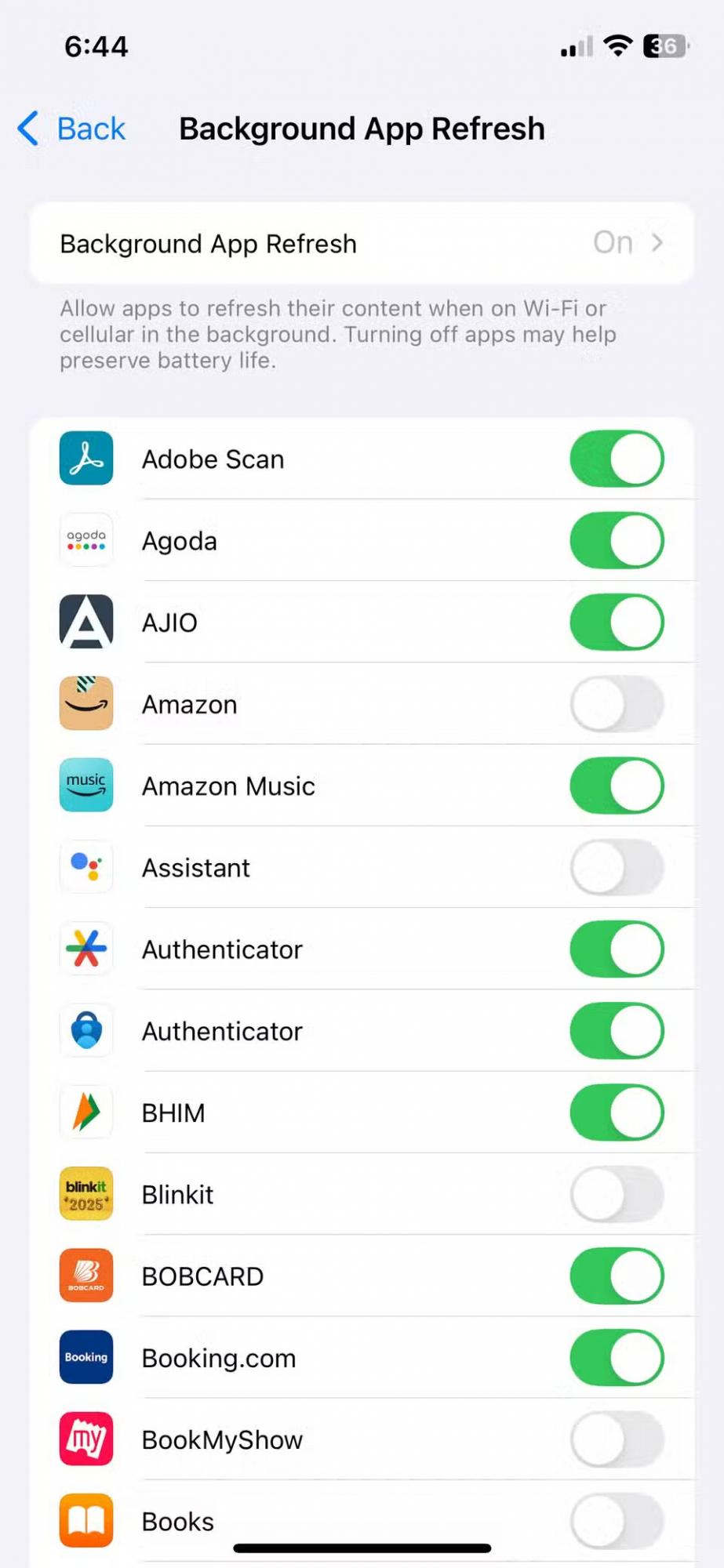Turn off the BHIM toggle
This screenshot has height=1568, width=724.
coord(617,1112)
